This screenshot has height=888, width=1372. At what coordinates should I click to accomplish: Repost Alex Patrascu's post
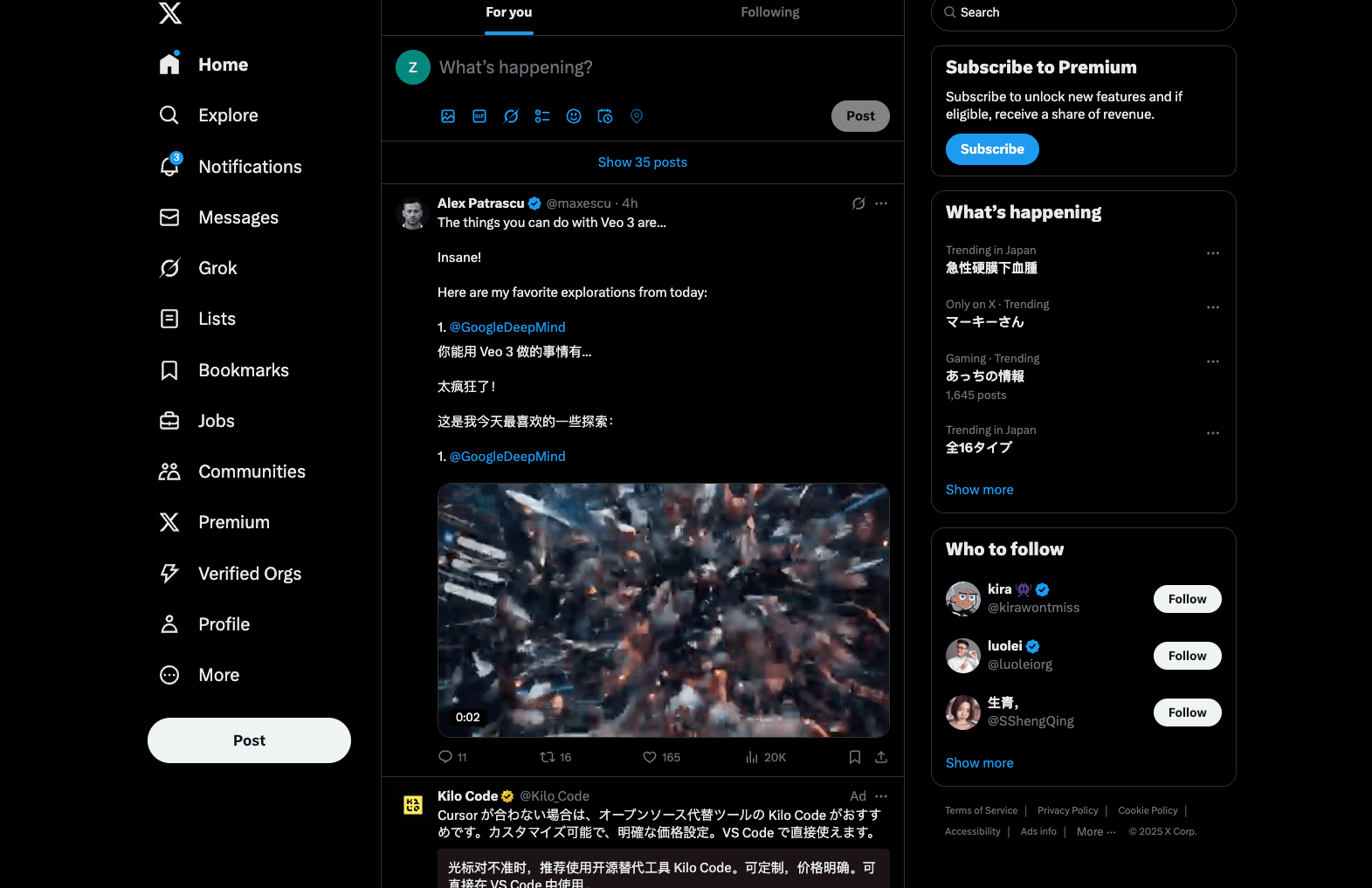(x=548, y=757)
